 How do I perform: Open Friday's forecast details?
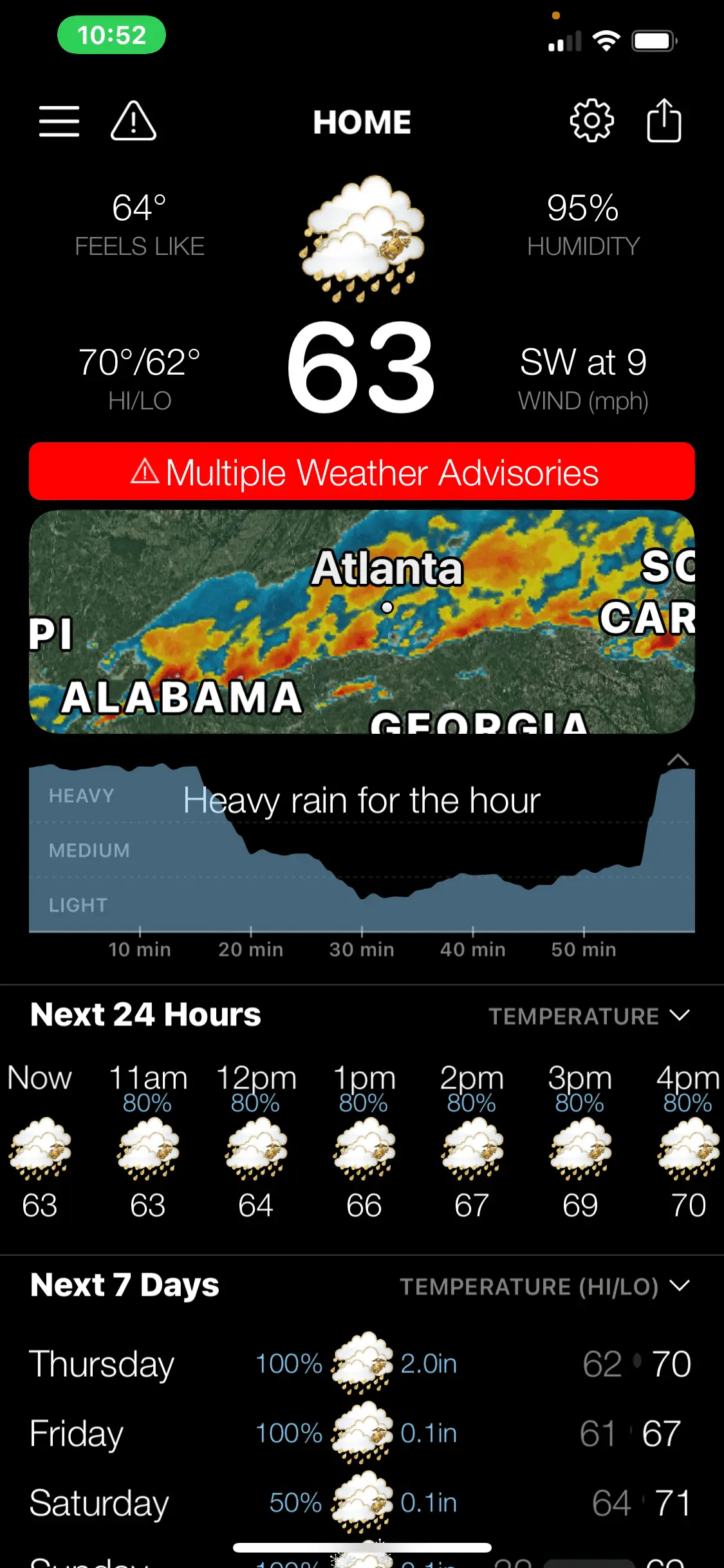click(360, 1433)
